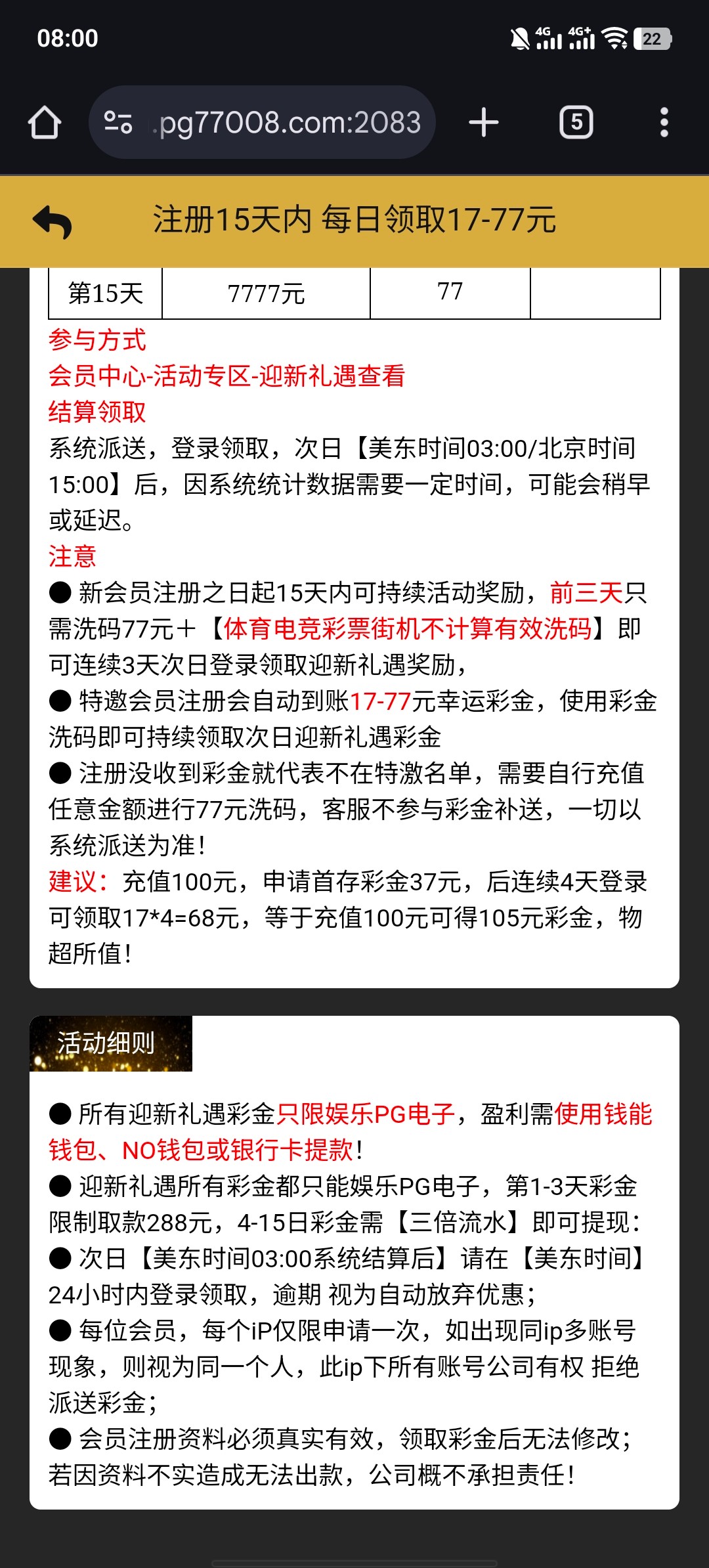Open the browser overflow menu
The width and height of the screenshot is (709, 1568).
point(664,123)
